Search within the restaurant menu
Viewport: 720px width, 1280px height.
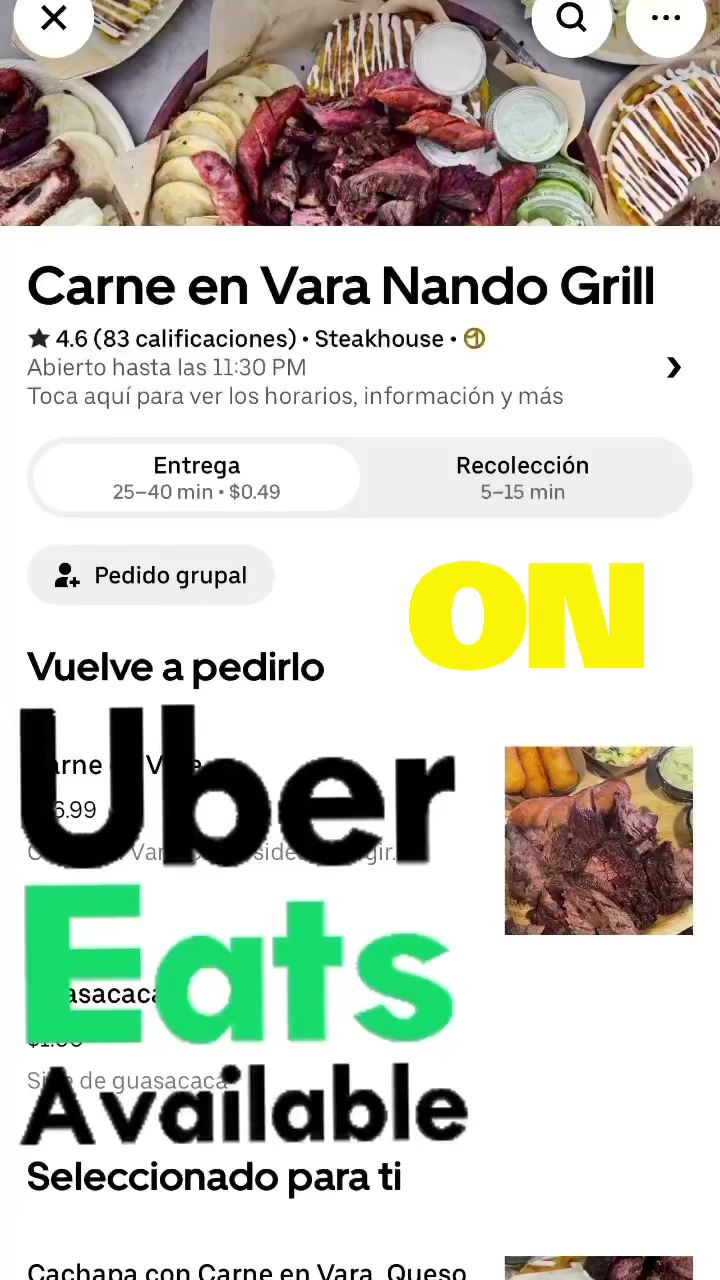tap(571, 18)
